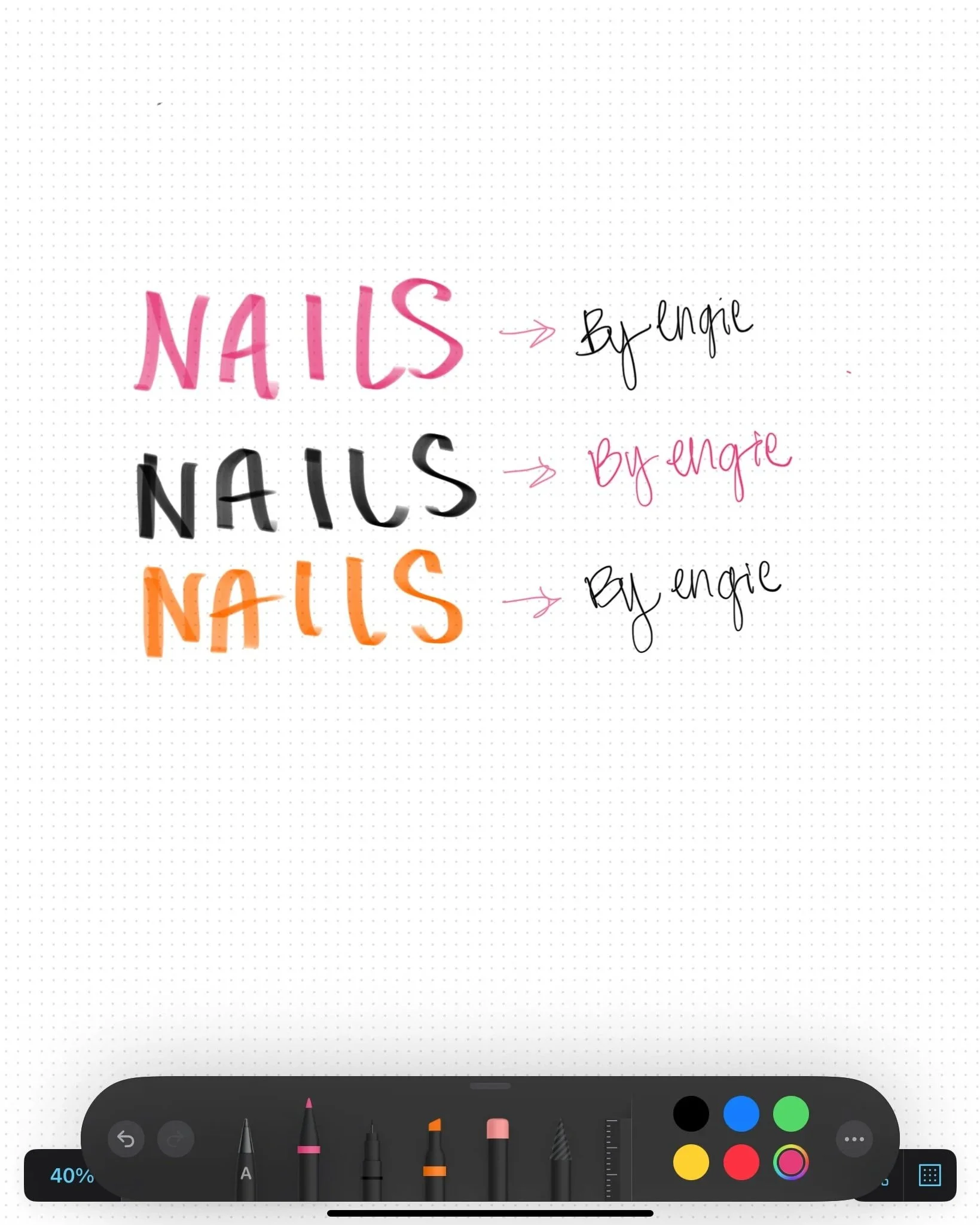Screen dimensions: 980x1225
Task: Toggle the dot grid button
Action: pos(930,1175)
